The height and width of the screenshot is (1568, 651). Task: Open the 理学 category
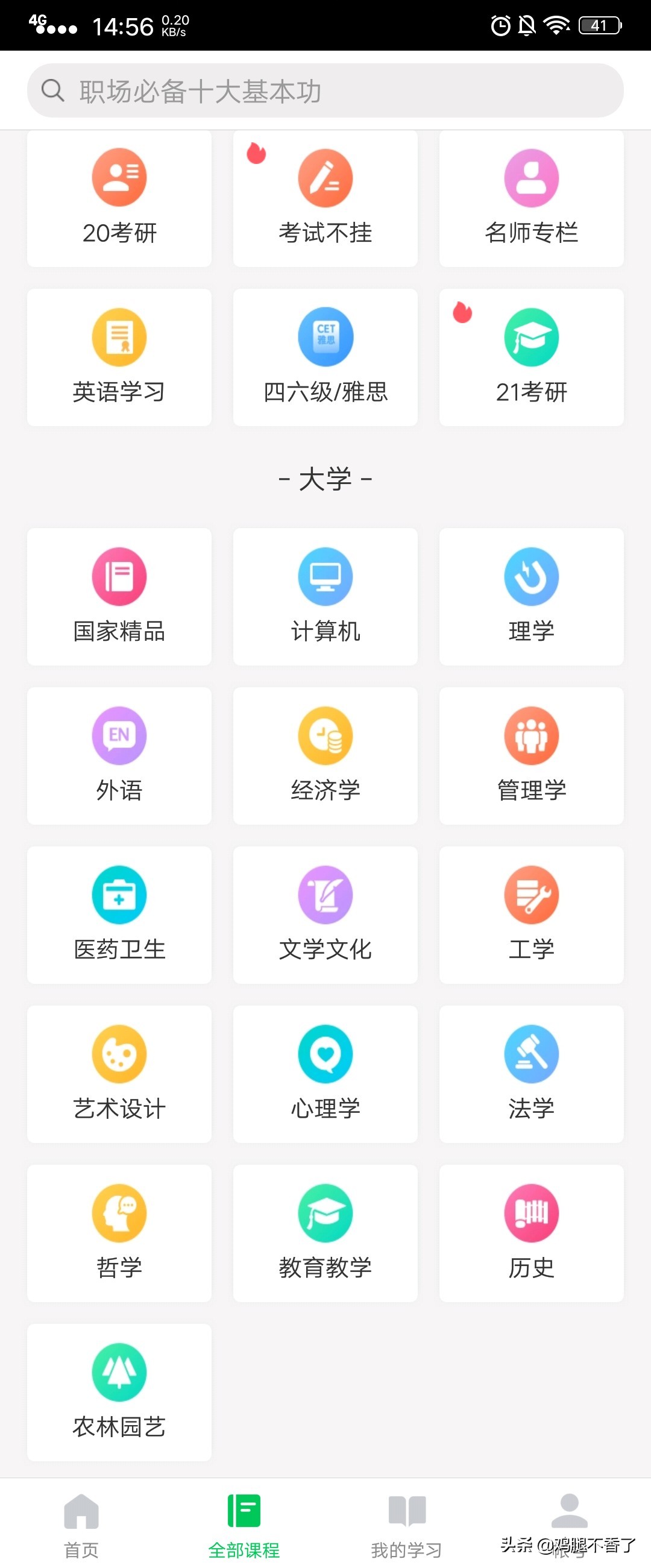[531, 597]
